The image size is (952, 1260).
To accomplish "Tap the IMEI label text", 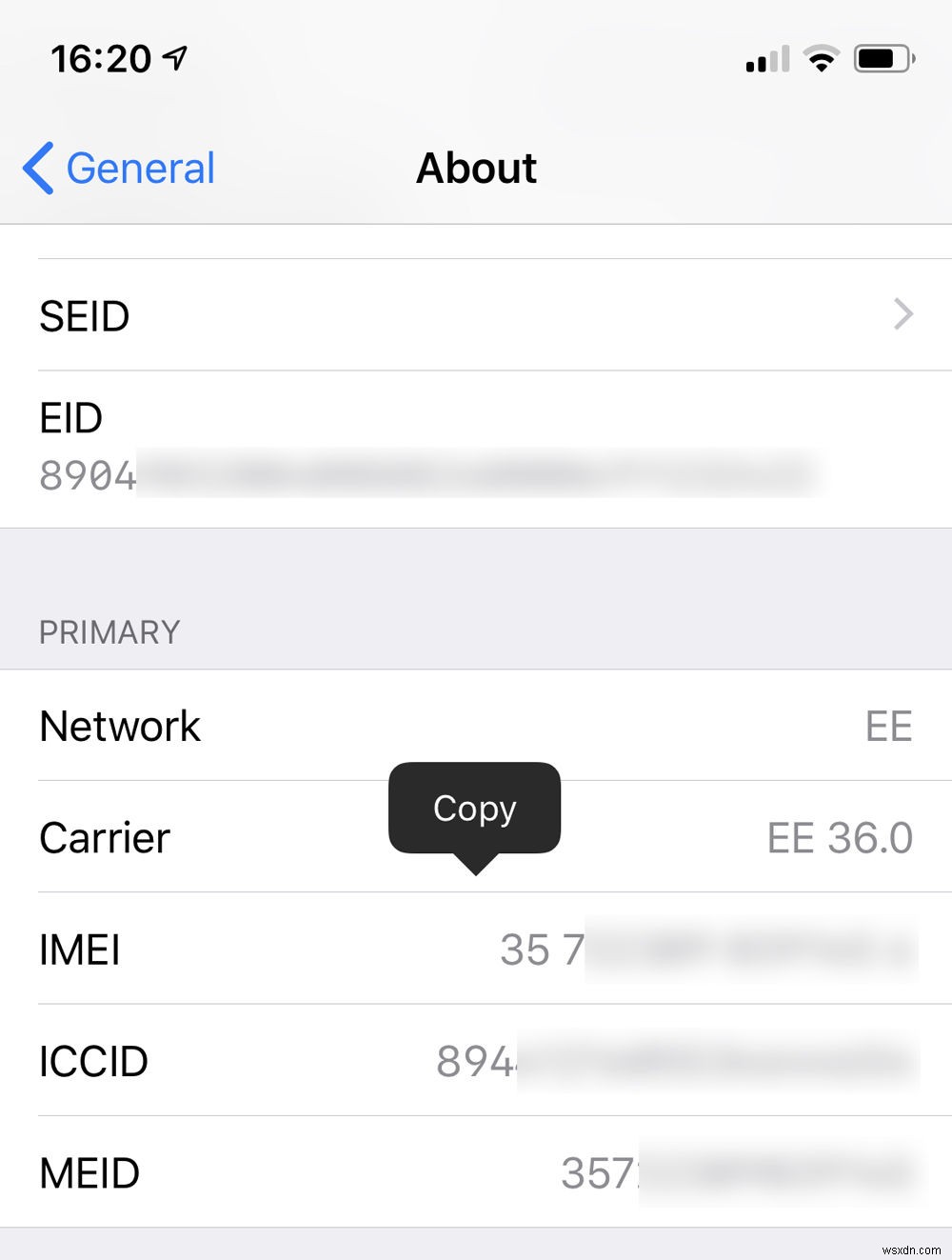I will point(80,950).
